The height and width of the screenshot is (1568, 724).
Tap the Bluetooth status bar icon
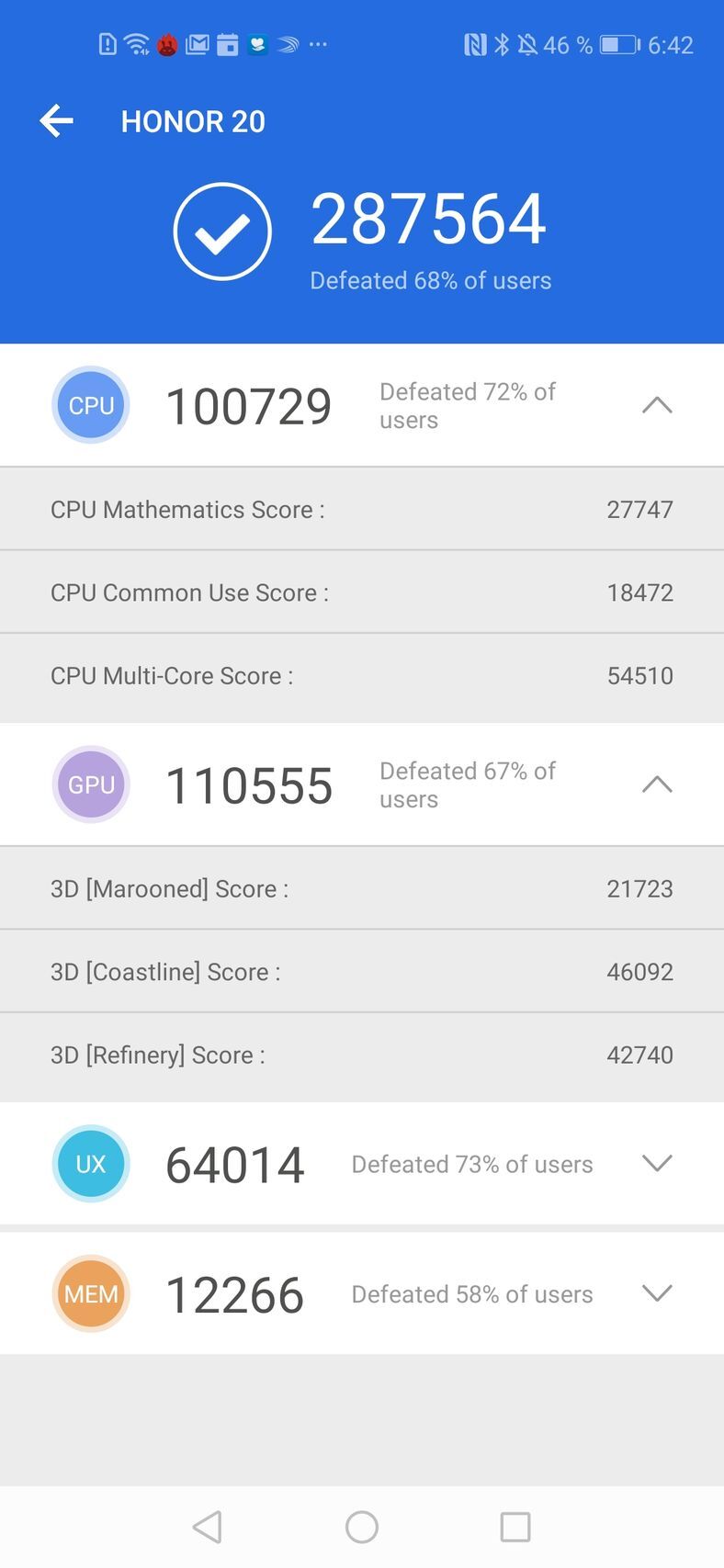503,44
